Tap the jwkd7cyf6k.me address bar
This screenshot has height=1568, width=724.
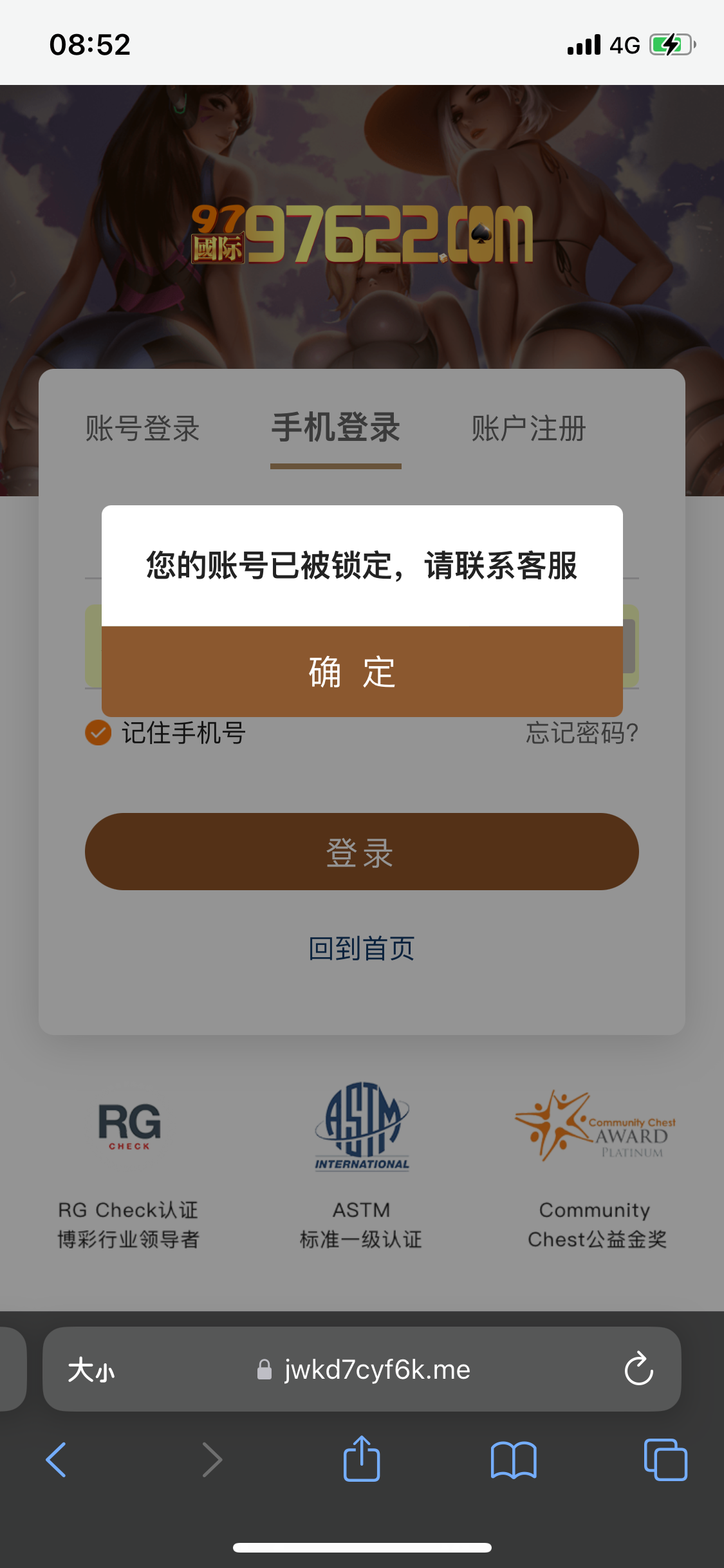point(376,1370)
